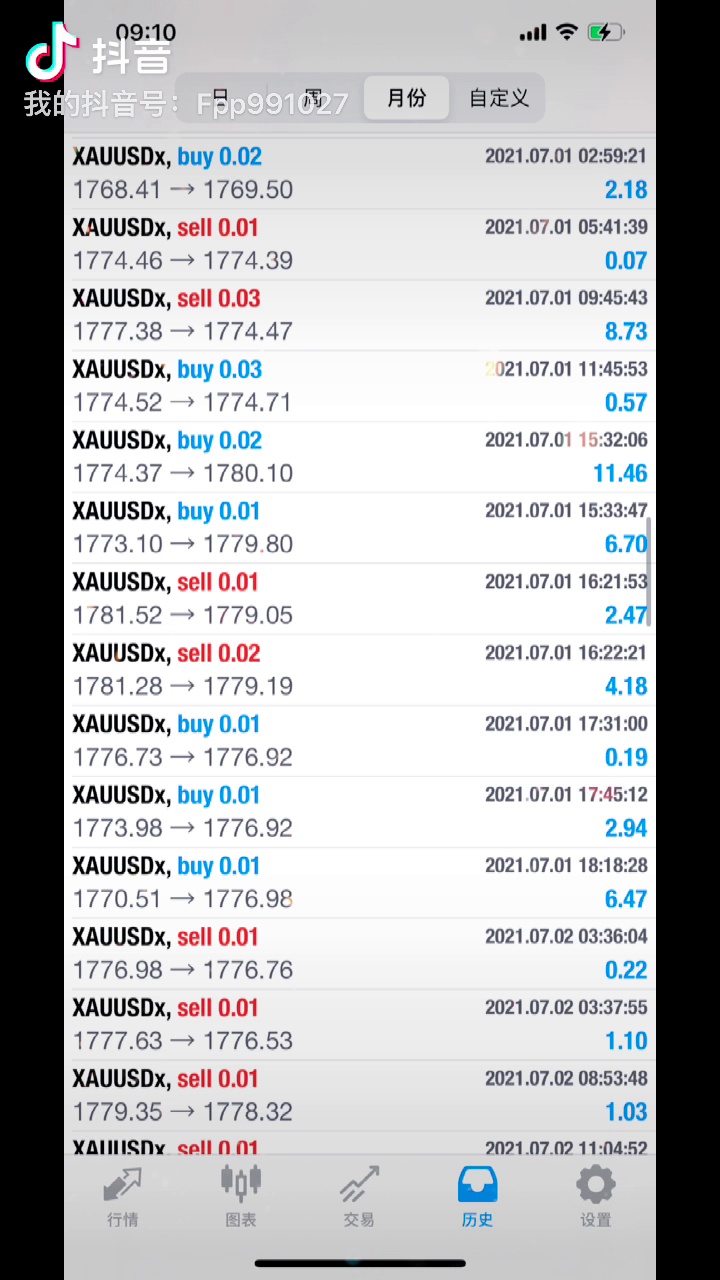Select the 月份 (month) period

(x=406, y=98)
